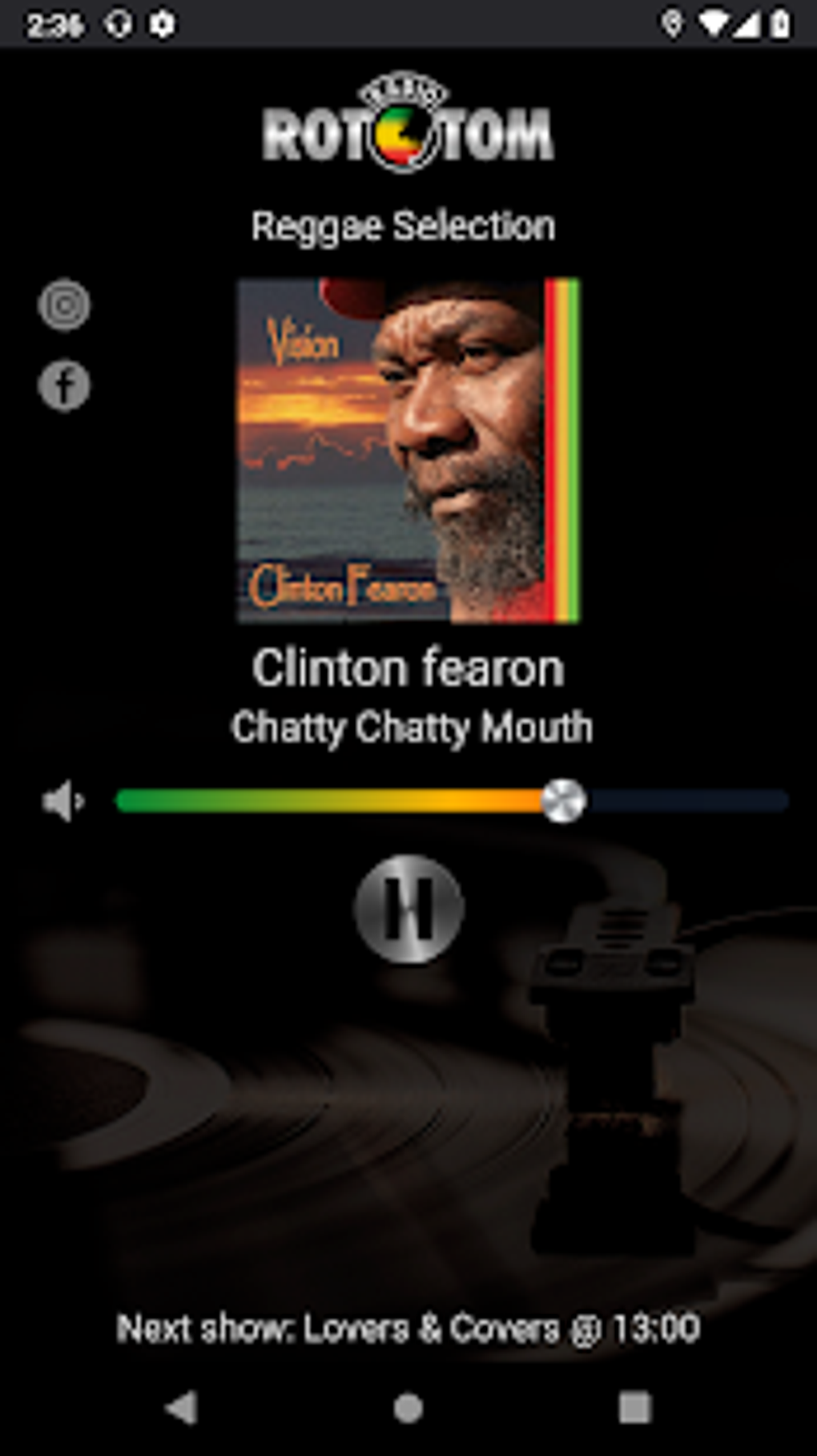Click the artist name Clinton fearon
The width and height of the screenshot is (817, 1456).
coord(408,668)
